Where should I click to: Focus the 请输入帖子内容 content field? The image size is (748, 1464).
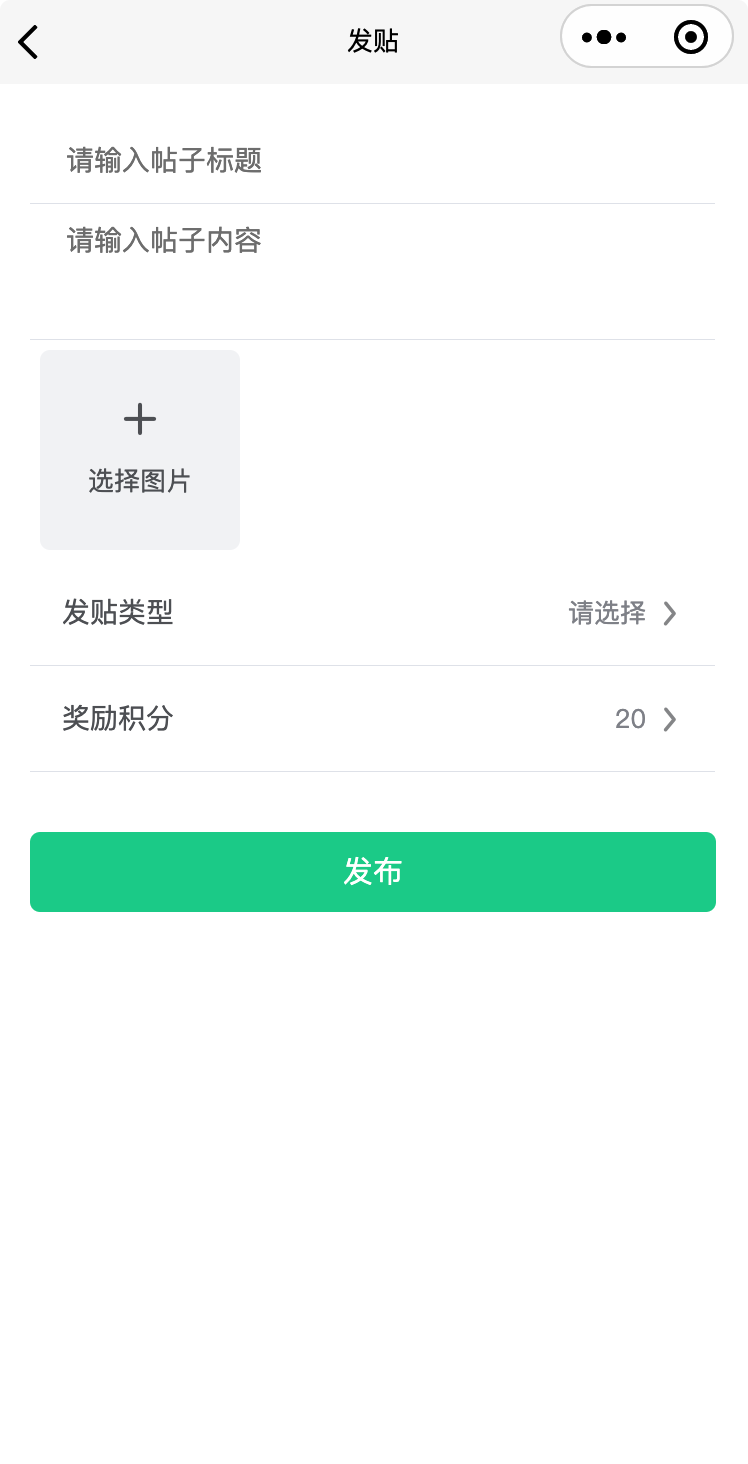pos(372,270)
